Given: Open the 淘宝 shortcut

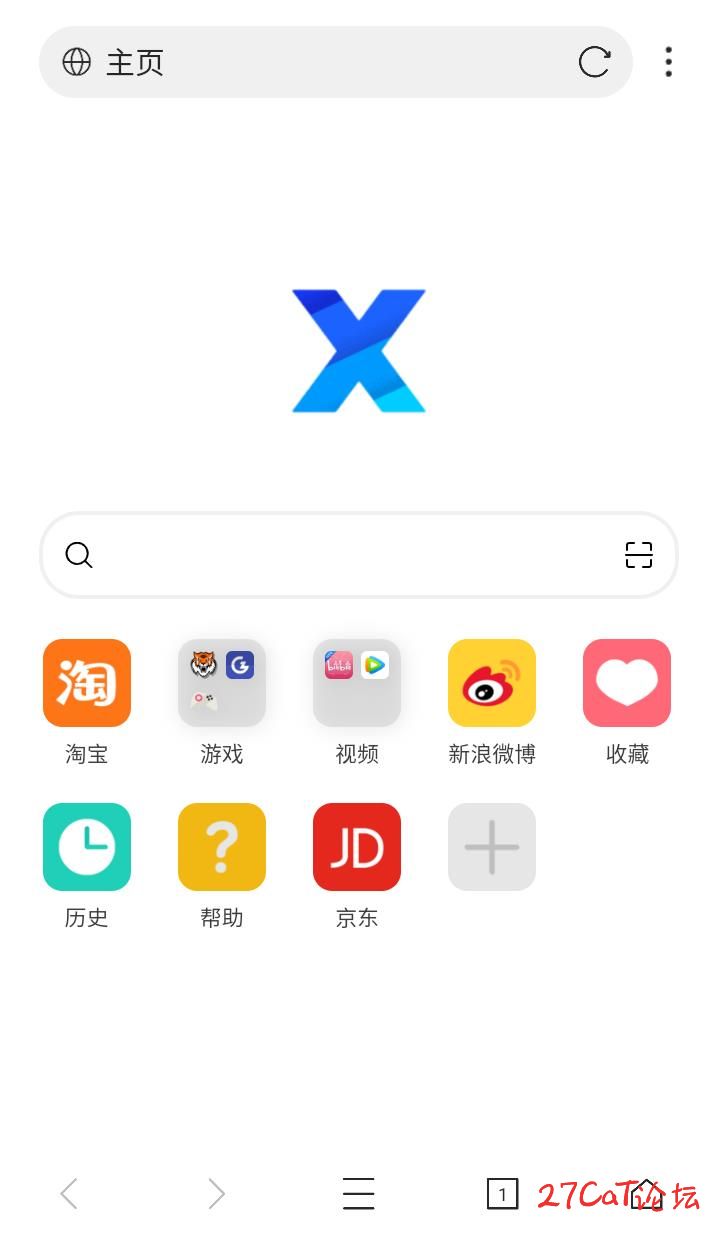Looking at the screenshot, I should click(87, 683).
